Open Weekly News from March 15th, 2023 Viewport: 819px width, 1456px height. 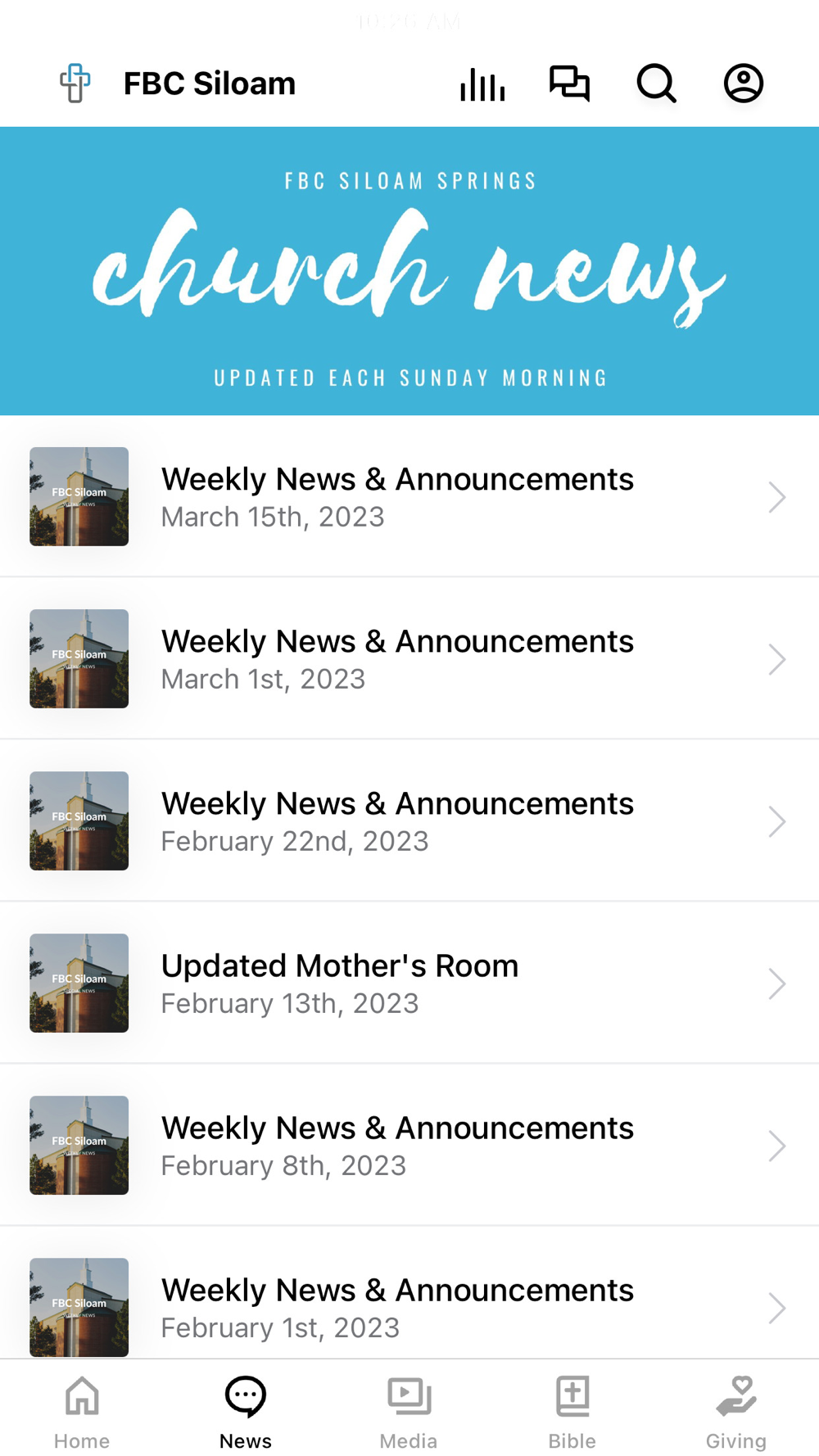[409, 496]
